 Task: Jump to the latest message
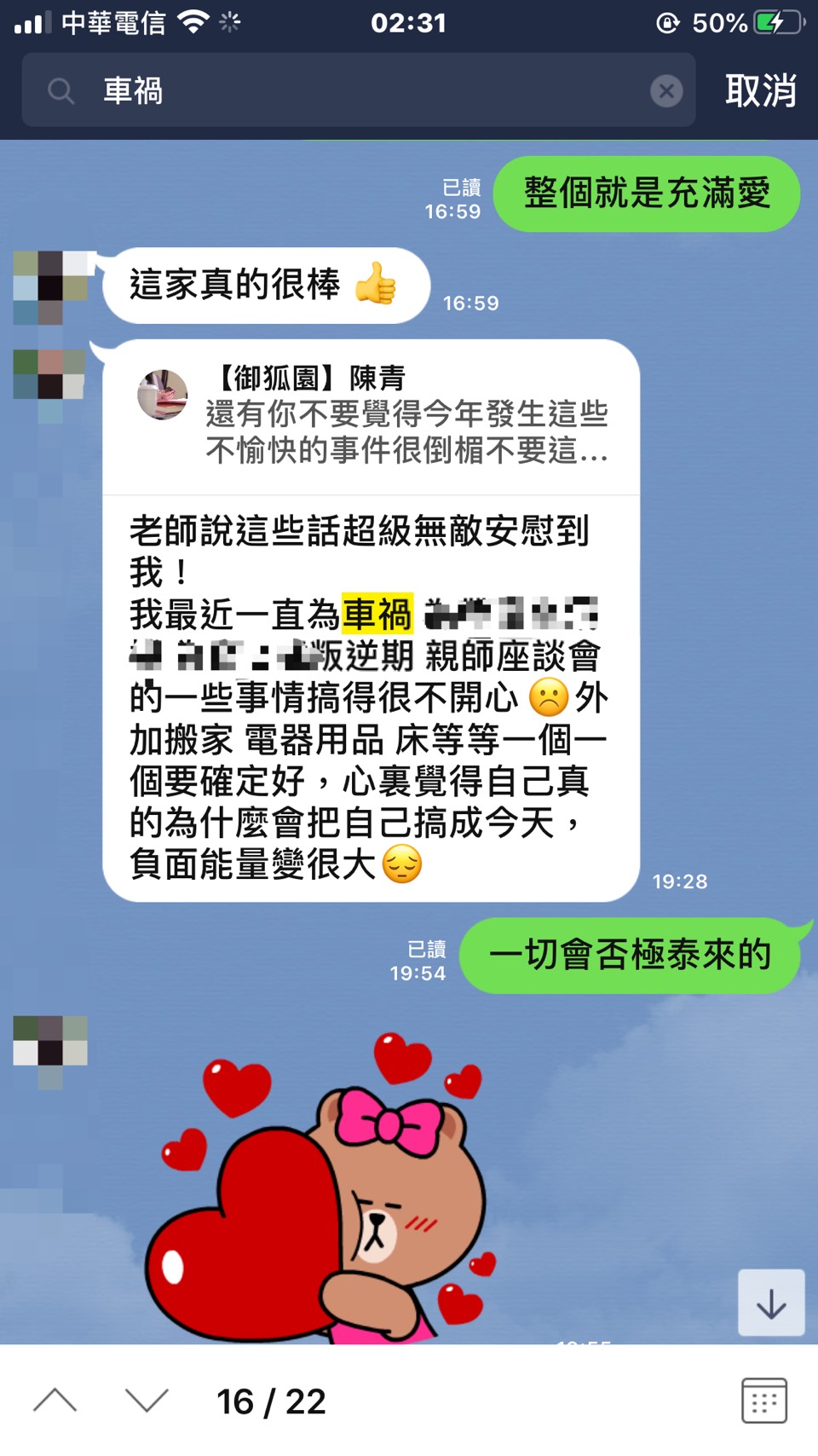point(770,1303)
